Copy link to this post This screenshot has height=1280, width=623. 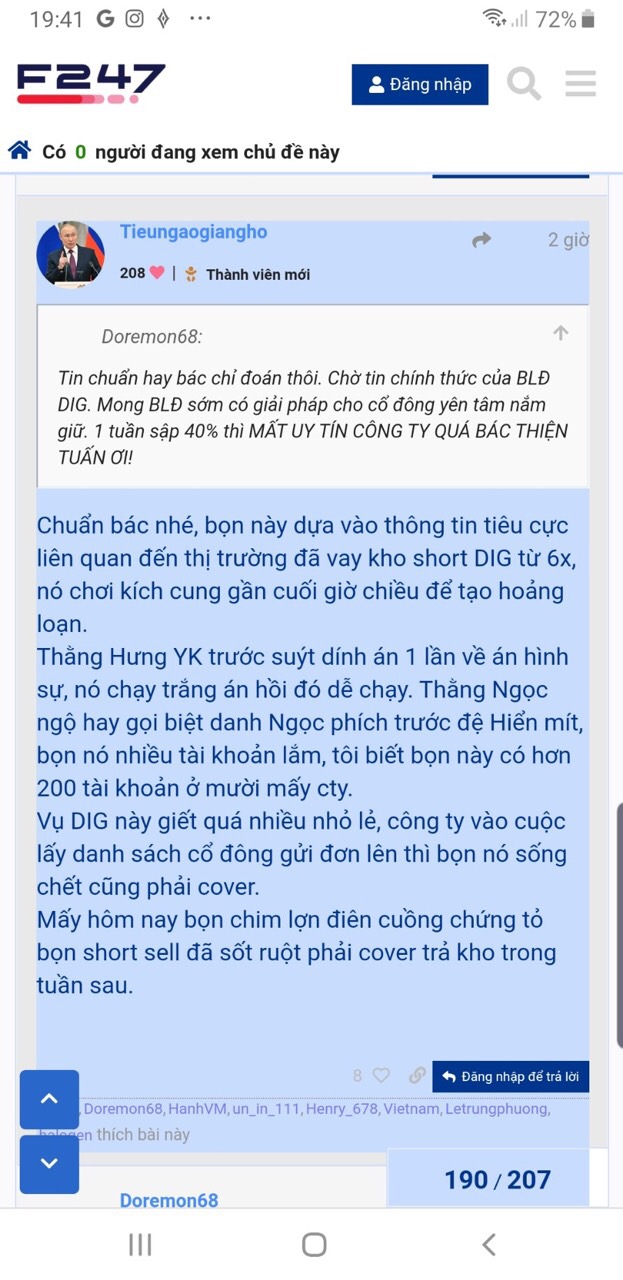pyautogui.click(x=417, y=1076)
